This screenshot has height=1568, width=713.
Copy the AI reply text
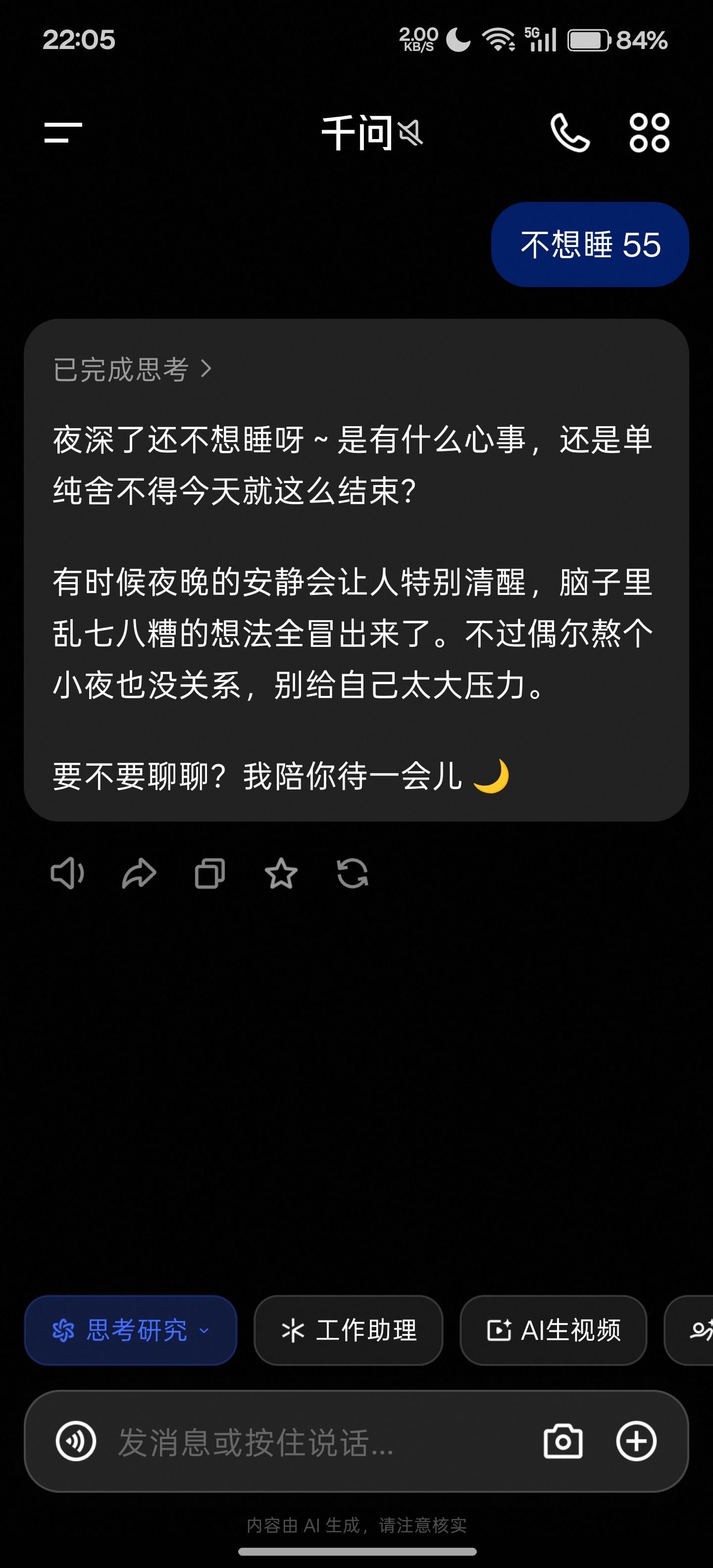[x=210, y=874]
